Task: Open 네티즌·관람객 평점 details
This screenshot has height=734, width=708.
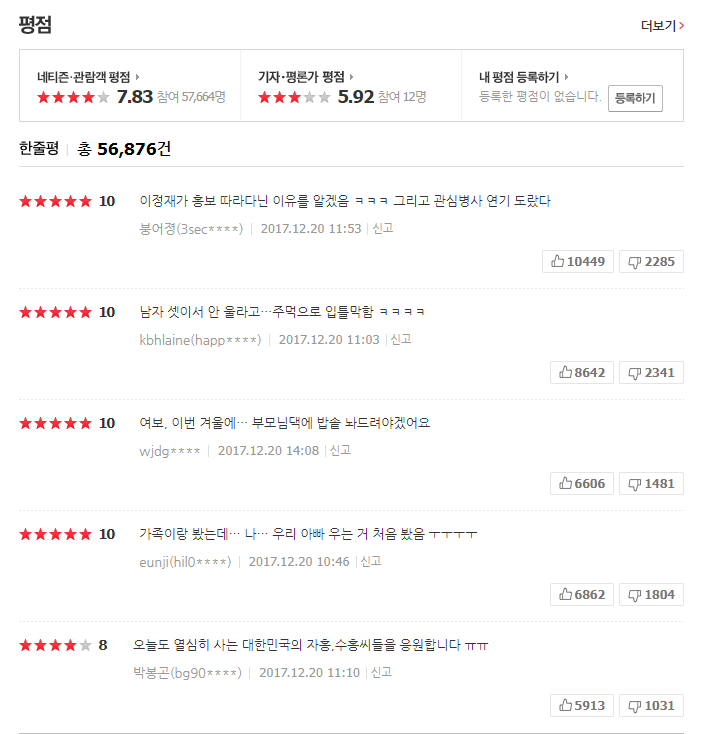Action: [x=88, y=76]
